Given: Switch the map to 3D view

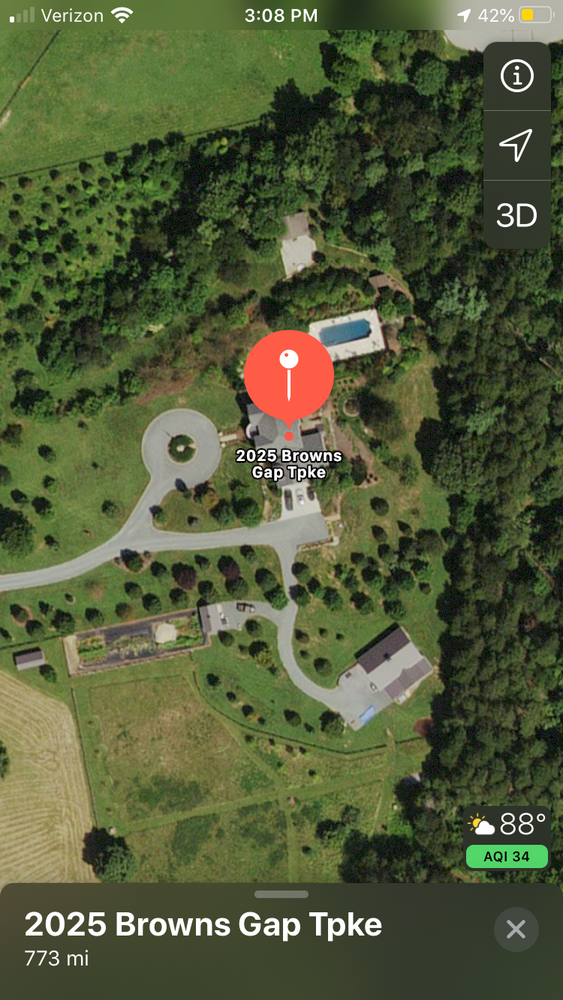Looking at the screenshot, I should click(x=516, y=216).
